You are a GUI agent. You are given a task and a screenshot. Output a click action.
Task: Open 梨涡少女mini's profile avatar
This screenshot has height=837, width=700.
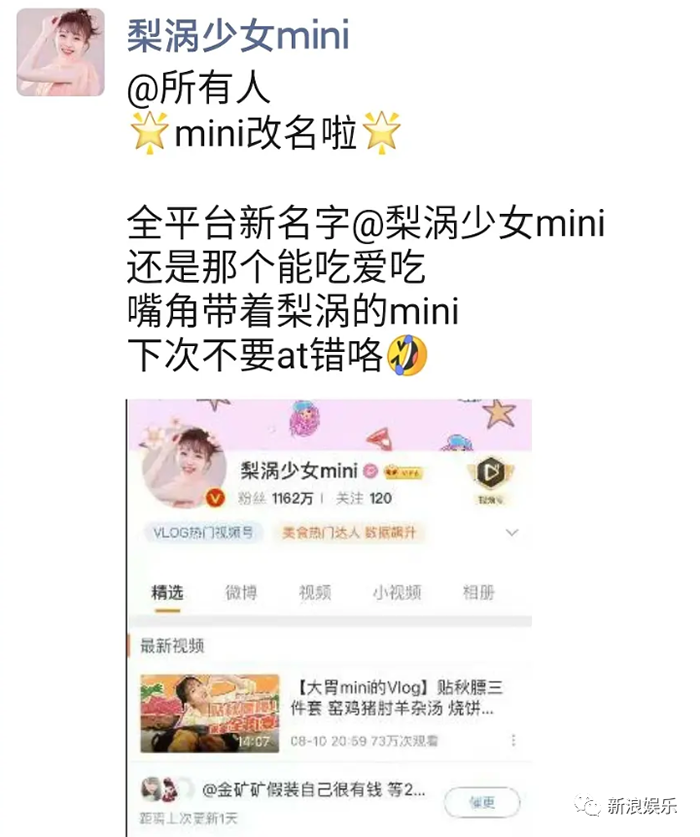pos(60,52)
